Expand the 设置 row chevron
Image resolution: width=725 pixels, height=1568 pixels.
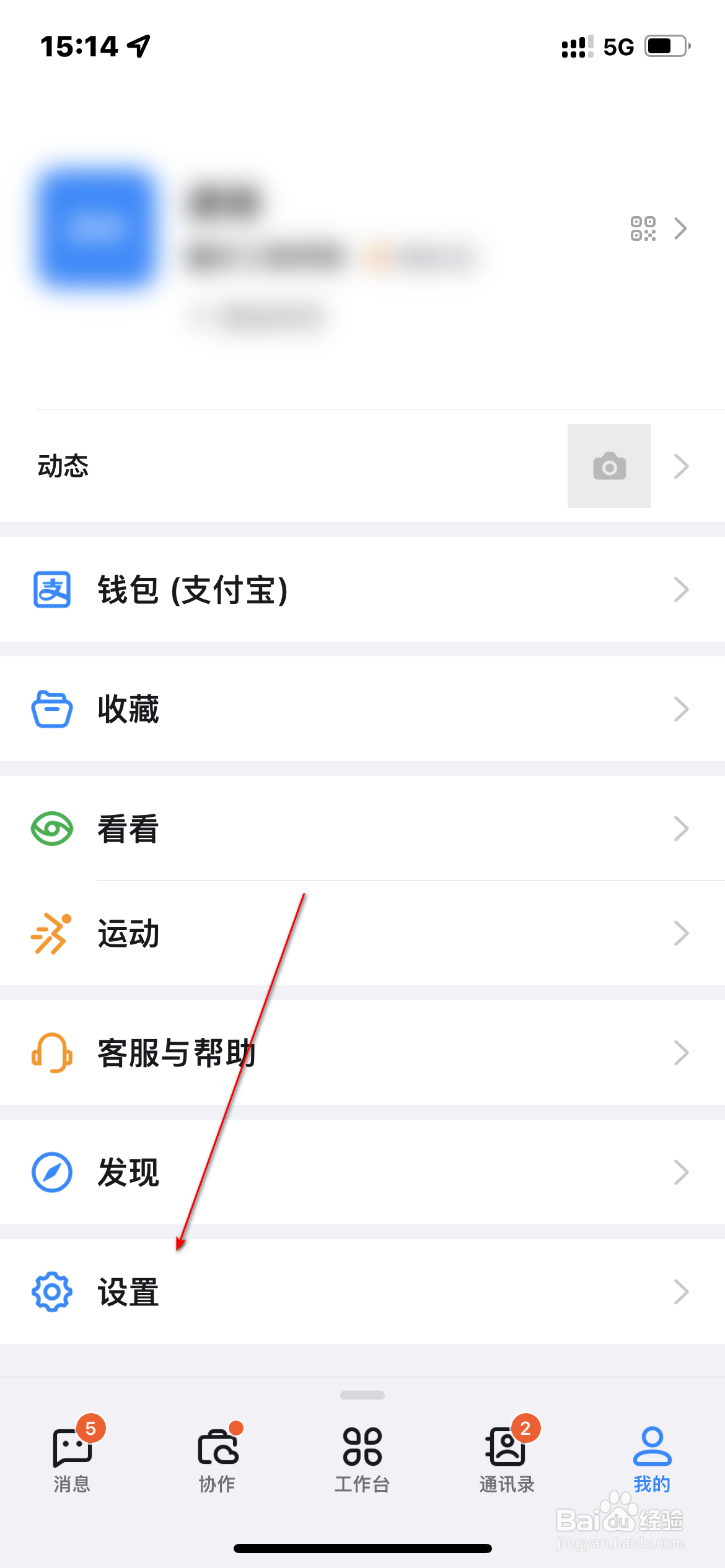point(680,1290)
